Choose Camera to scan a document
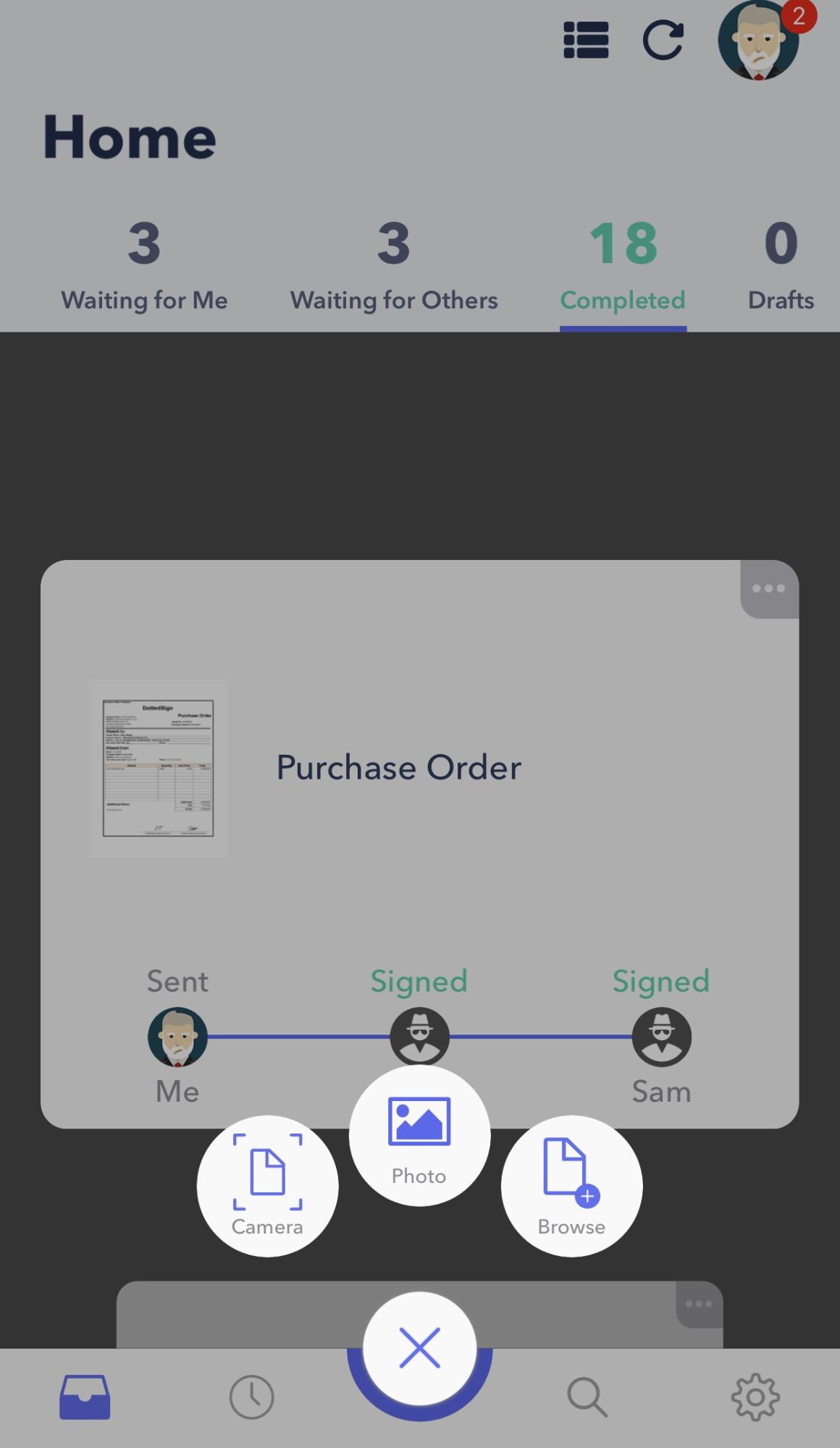The image size is (840, 1448). pyautogui.click(x=267, y=1186)
